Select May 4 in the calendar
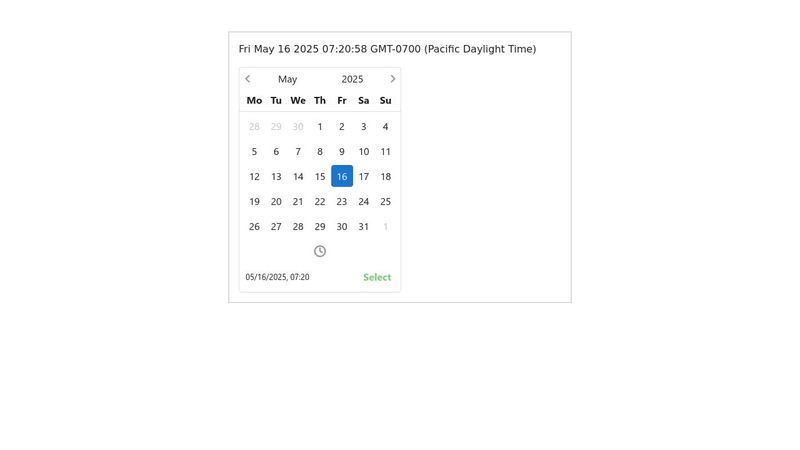 coord(386,127)
